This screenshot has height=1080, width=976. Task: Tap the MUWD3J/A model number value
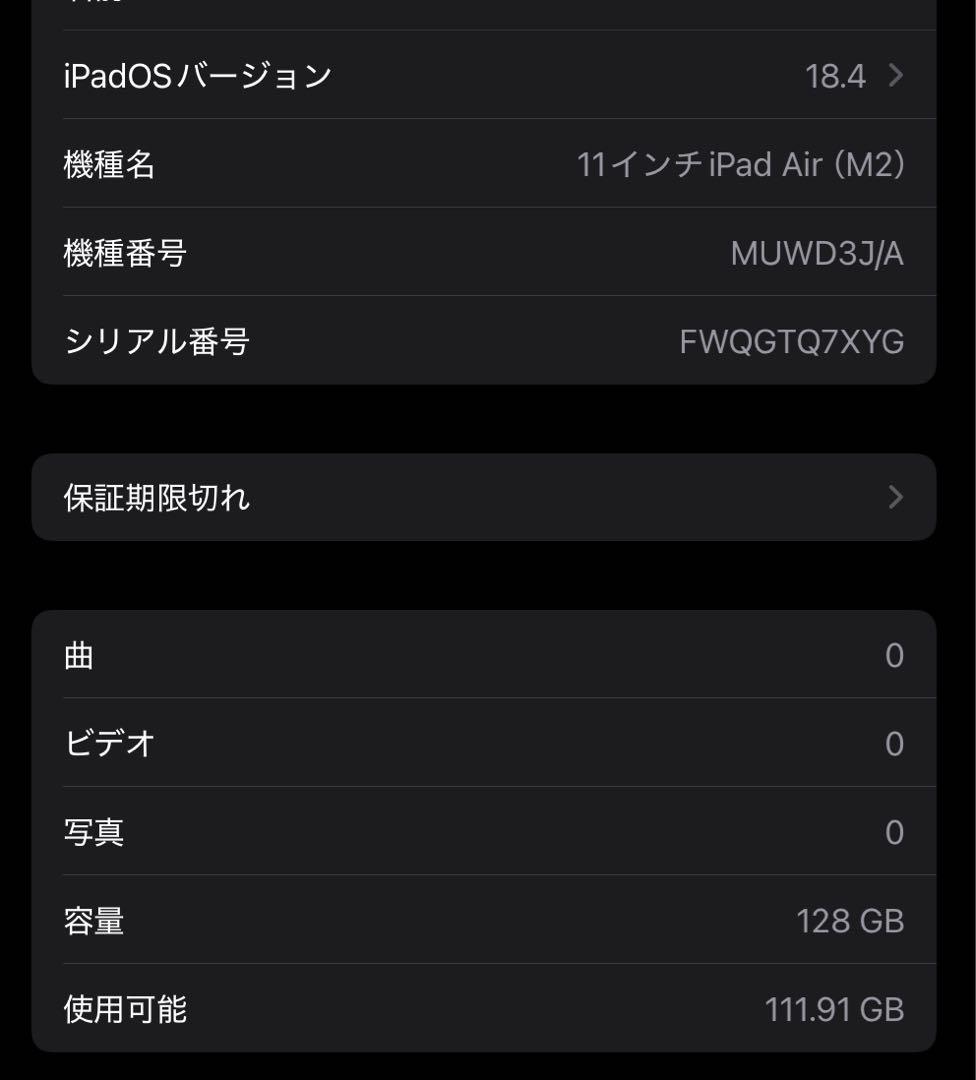tap(818, 253)
